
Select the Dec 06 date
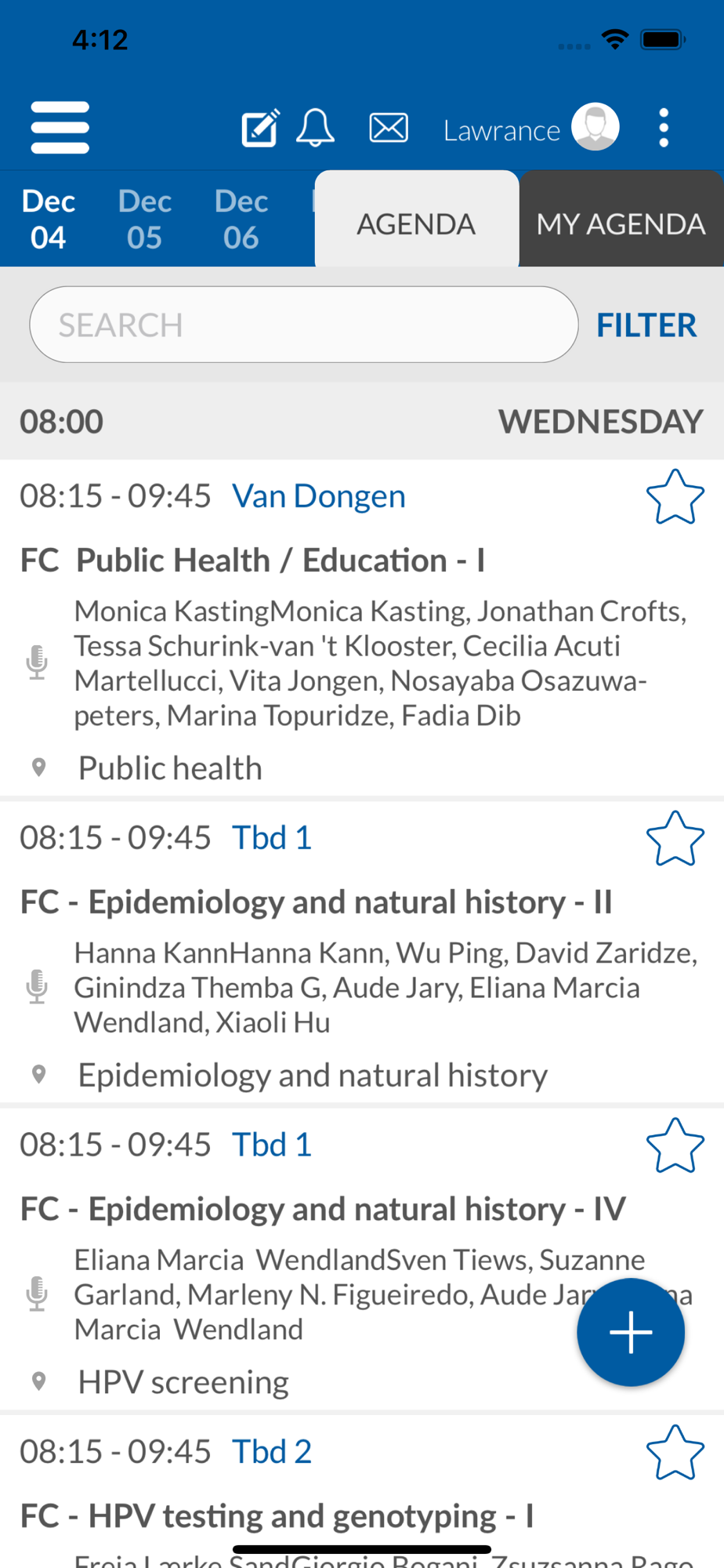241,220
